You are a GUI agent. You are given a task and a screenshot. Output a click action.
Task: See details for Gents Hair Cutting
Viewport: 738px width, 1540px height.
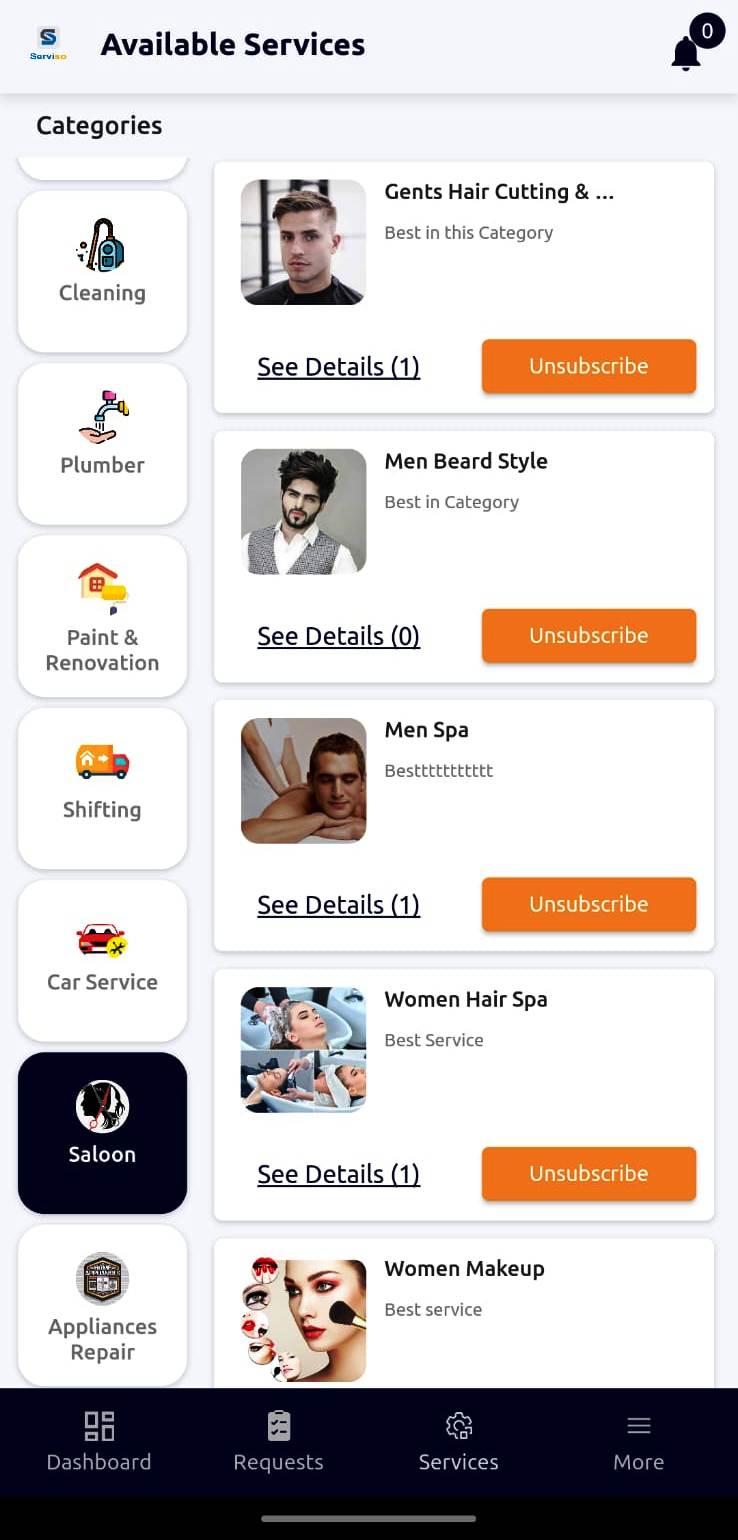338,367
